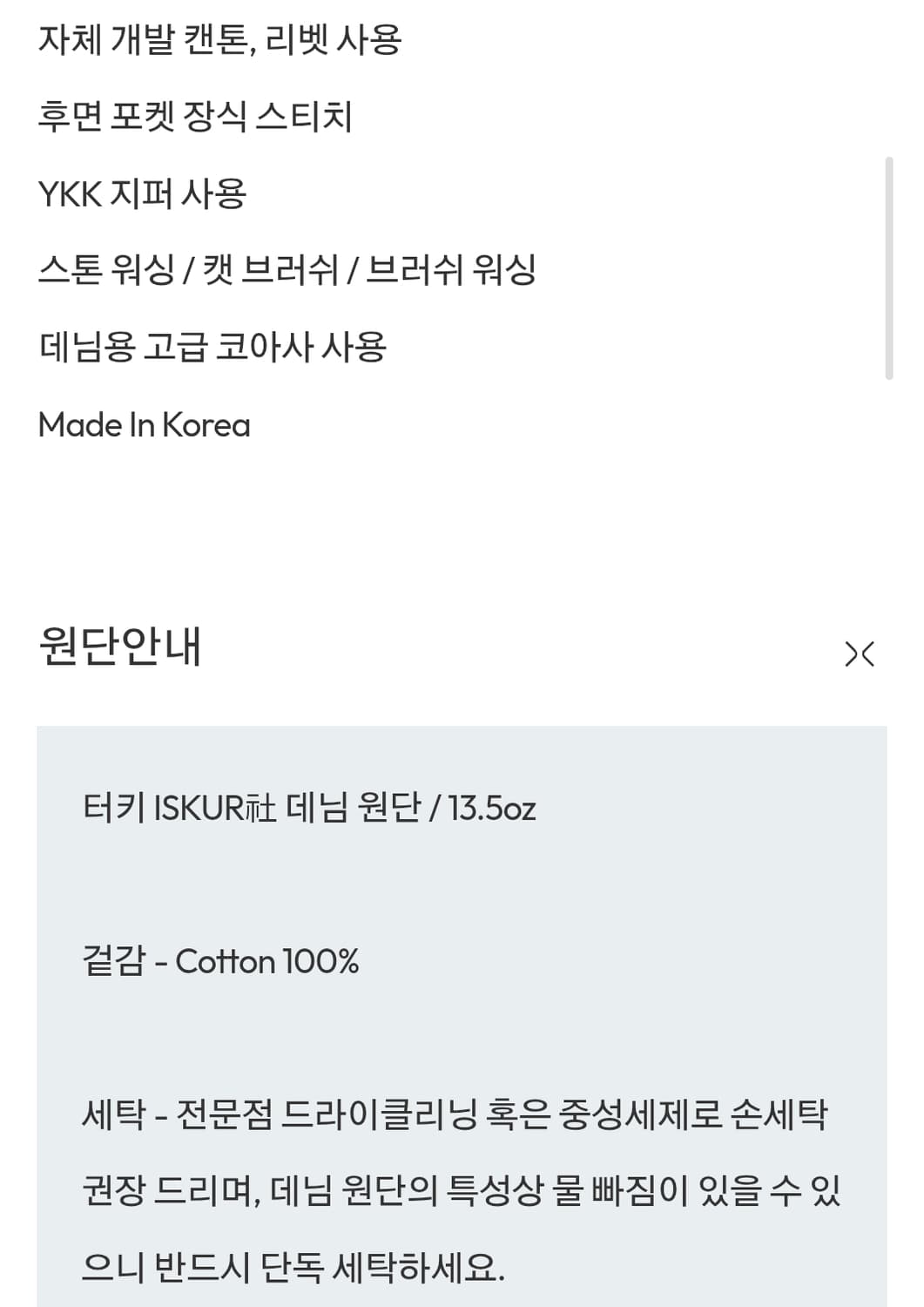Image resolution: width=924 pixels, height=1307 pixels.
Task: Click the ISKUR社 brand name
Action: click(213, 806)
